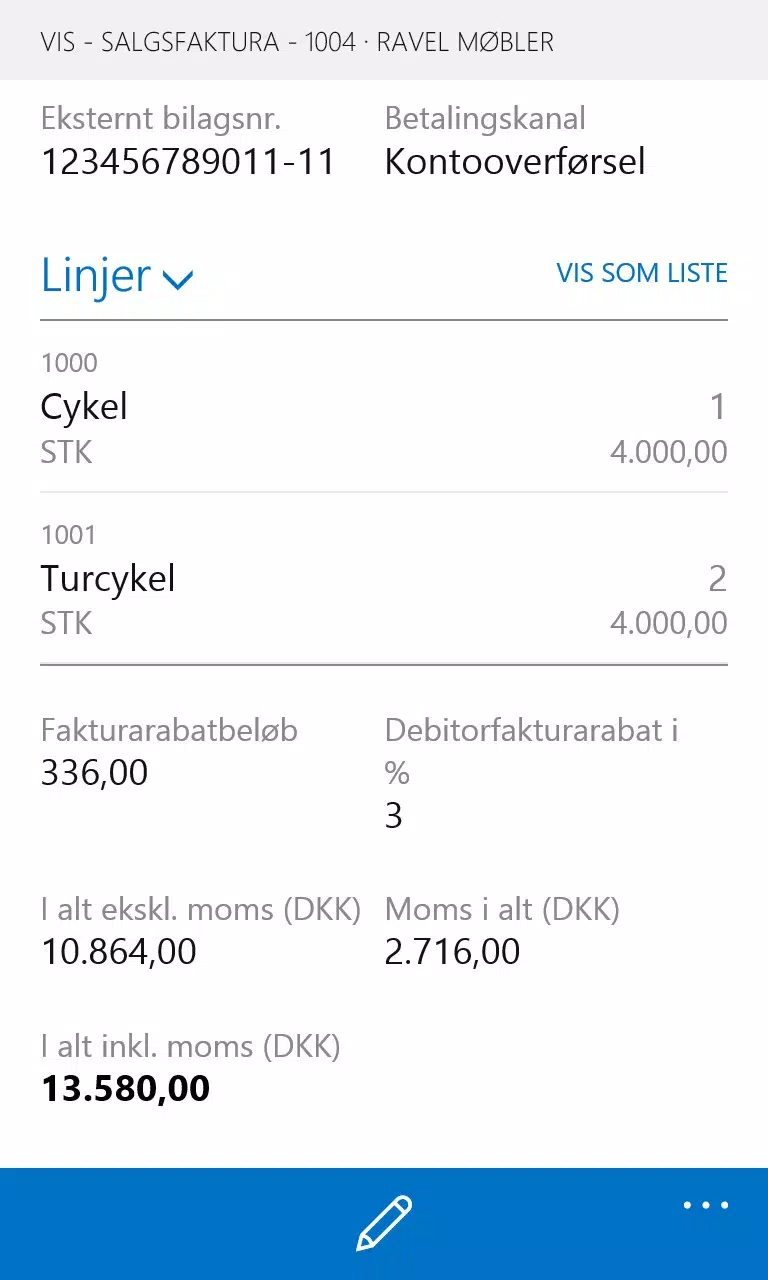The image size is (768, 1280).
Task: Open the three-dot overflow menu
Action: (706, 1205)
